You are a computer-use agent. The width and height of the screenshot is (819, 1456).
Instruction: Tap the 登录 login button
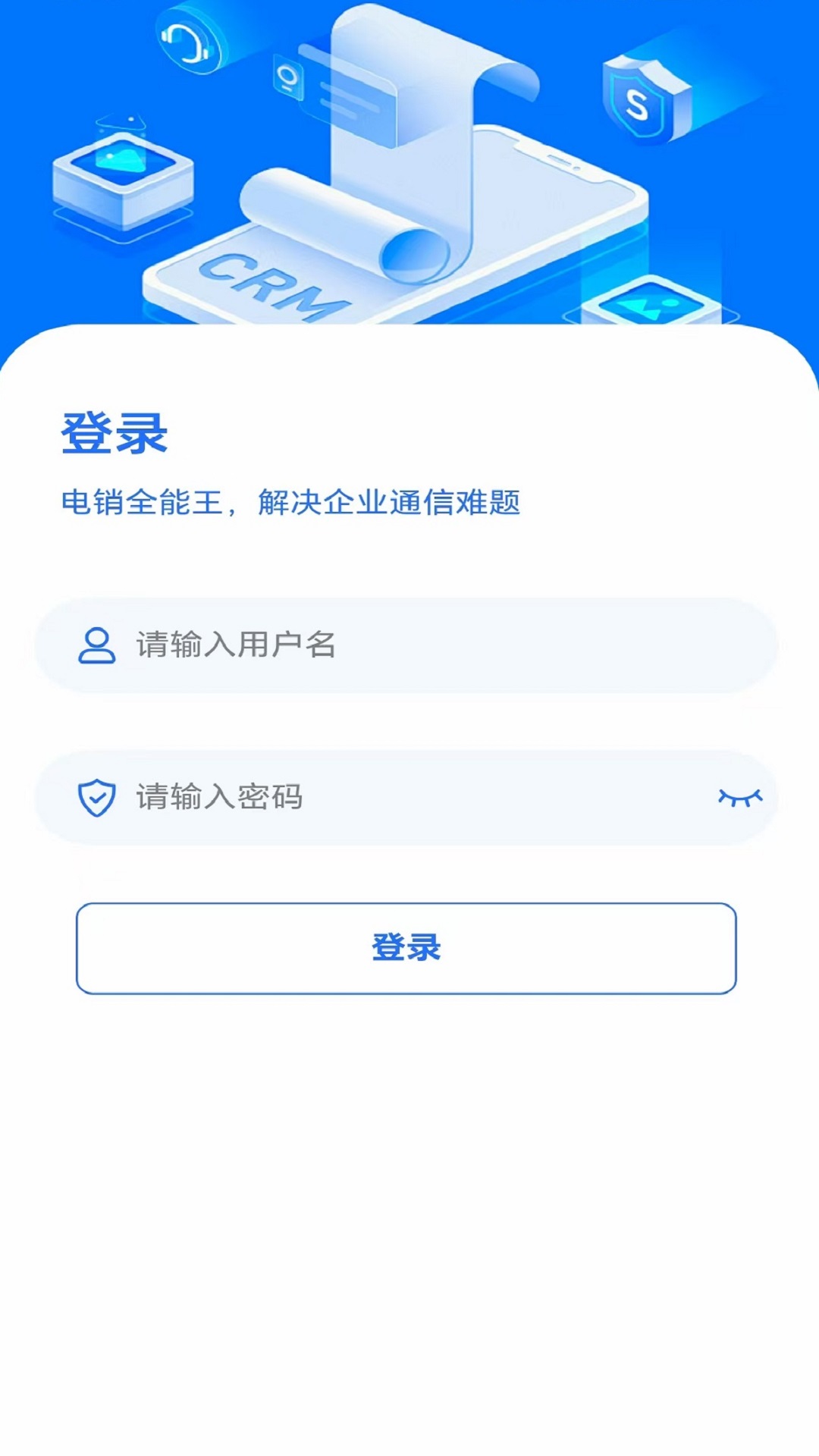406,948
